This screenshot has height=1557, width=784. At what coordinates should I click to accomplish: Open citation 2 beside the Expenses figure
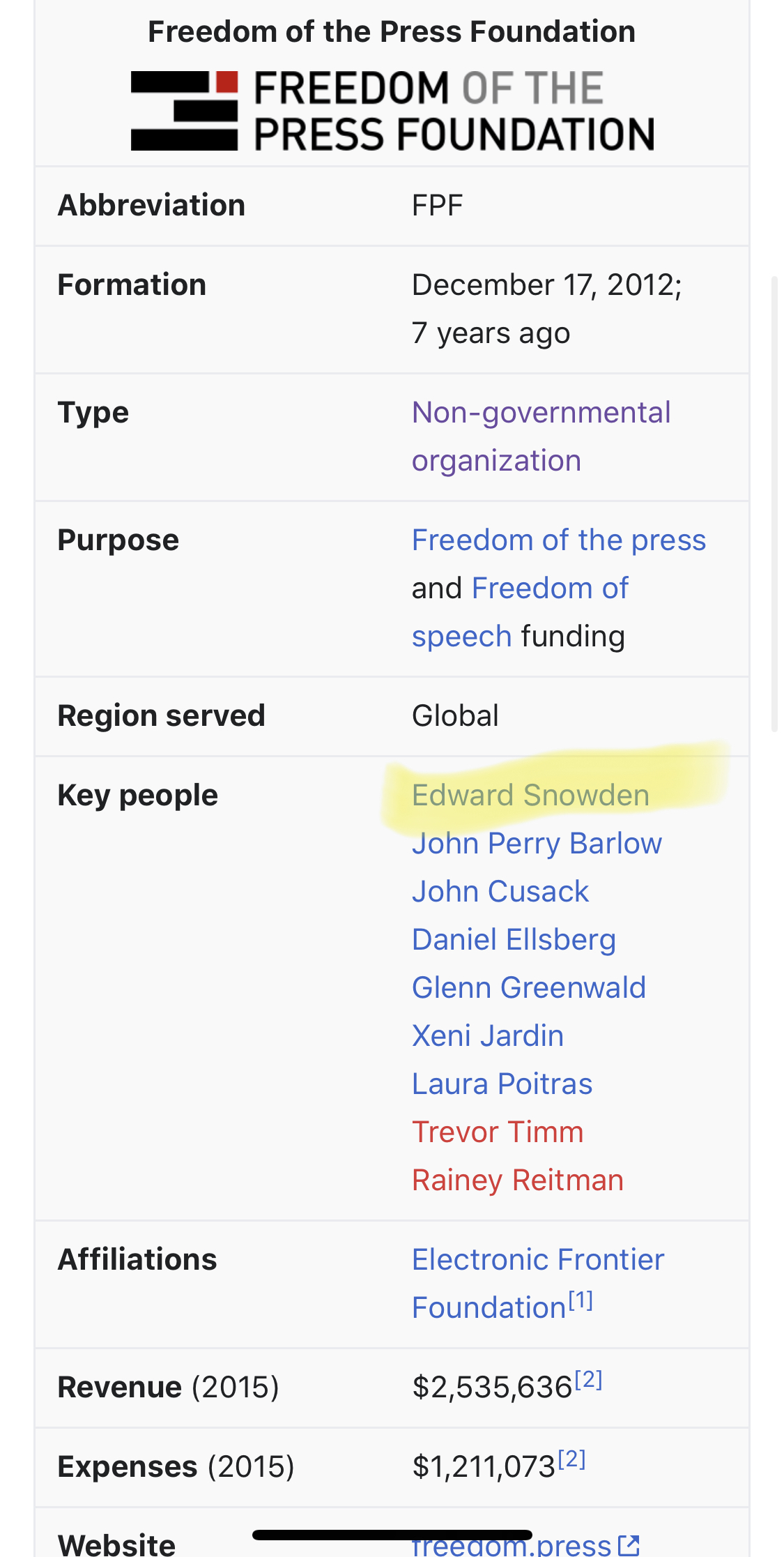[x=572, y=1459]
